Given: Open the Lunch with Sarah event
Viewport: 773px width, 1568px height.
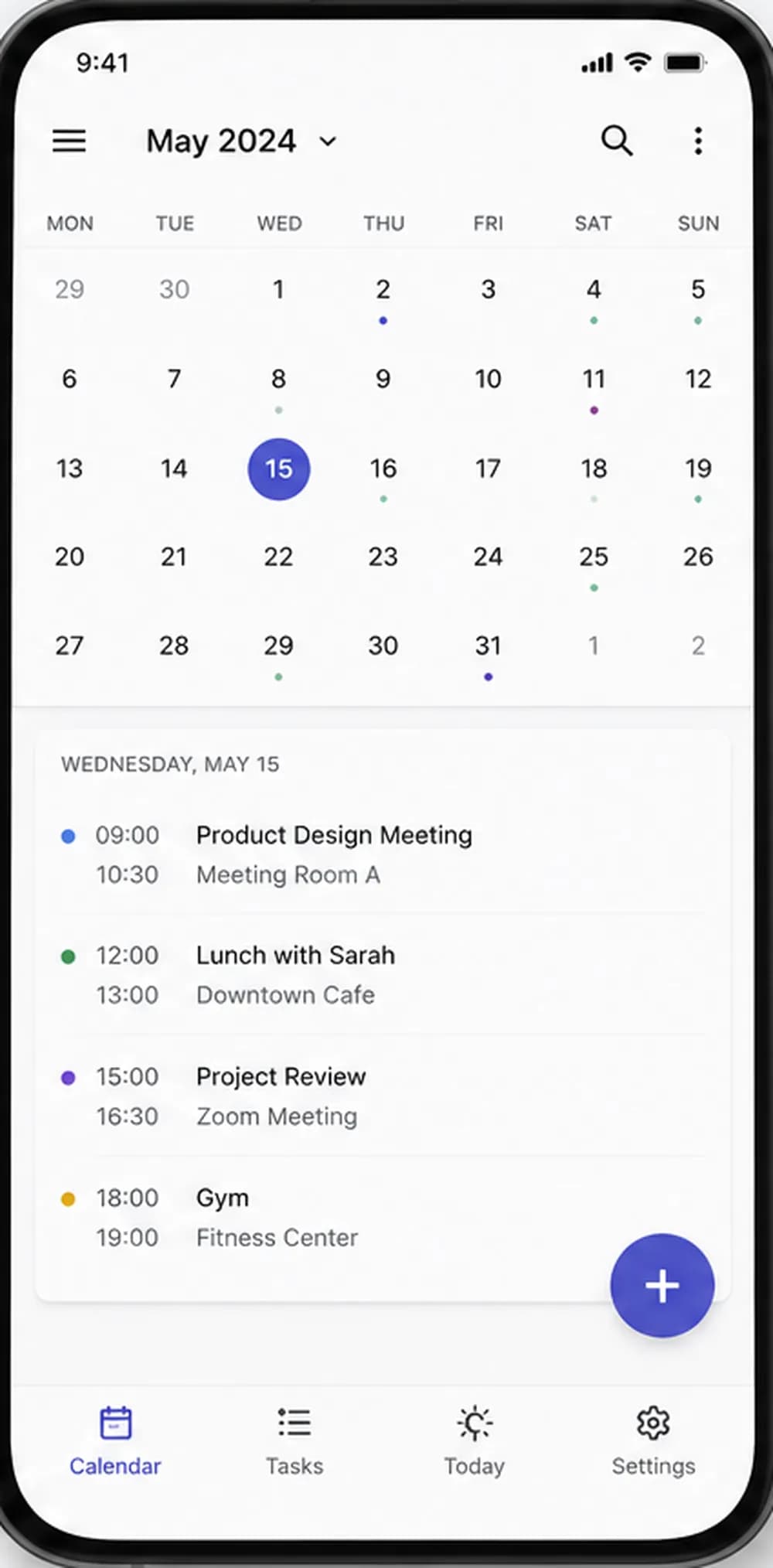Looking at the screenshot, I should [383, 975].
